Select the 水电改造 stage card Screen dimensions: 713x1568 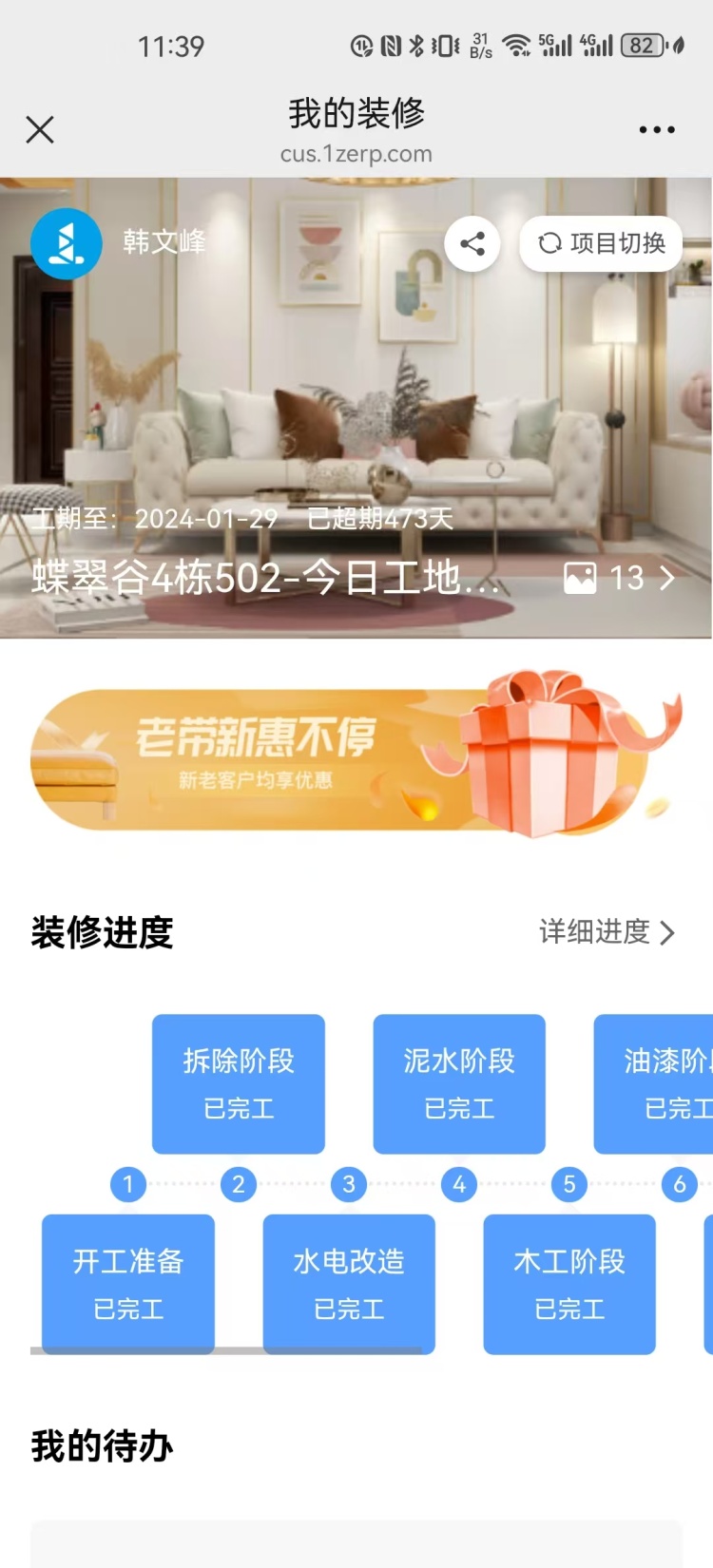(349, 1283)
